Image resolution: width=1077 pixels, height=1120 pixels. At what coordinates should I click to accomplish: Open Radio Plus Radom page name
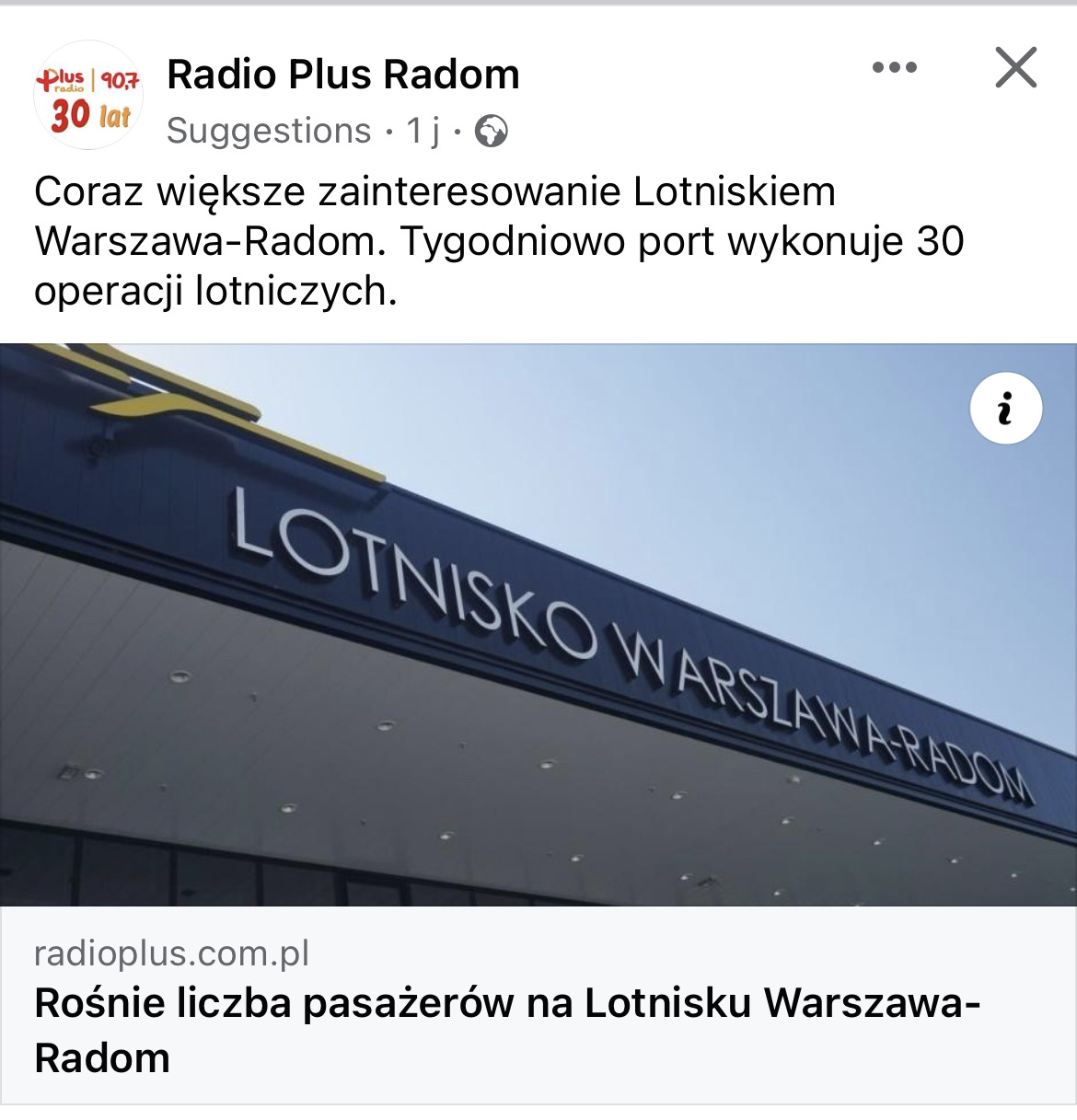(342, 75)
